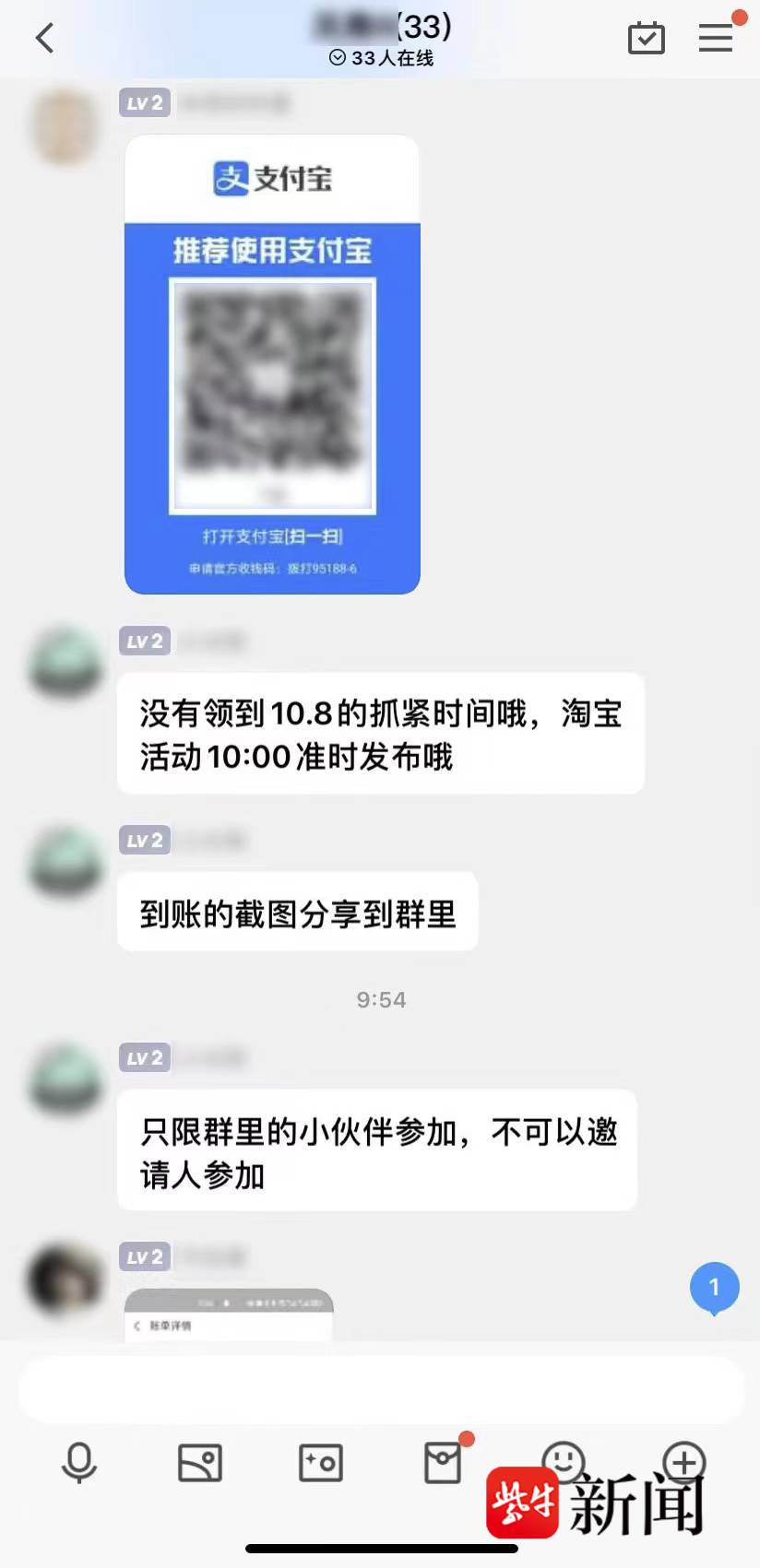
Task: Open the red packet icon
Action: coord(443,1462)
